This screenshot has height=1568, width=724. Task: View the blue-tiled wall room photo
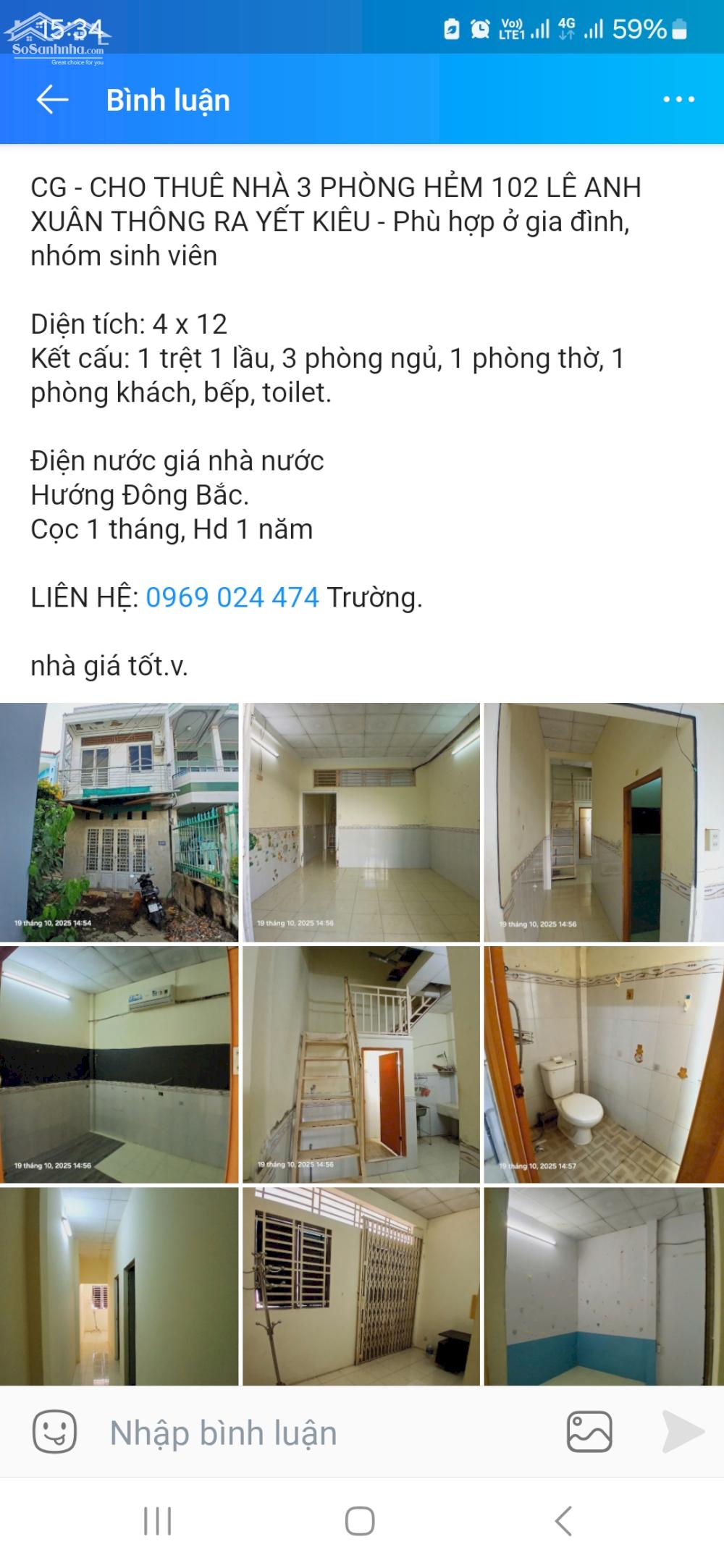tap(603, 1286)
